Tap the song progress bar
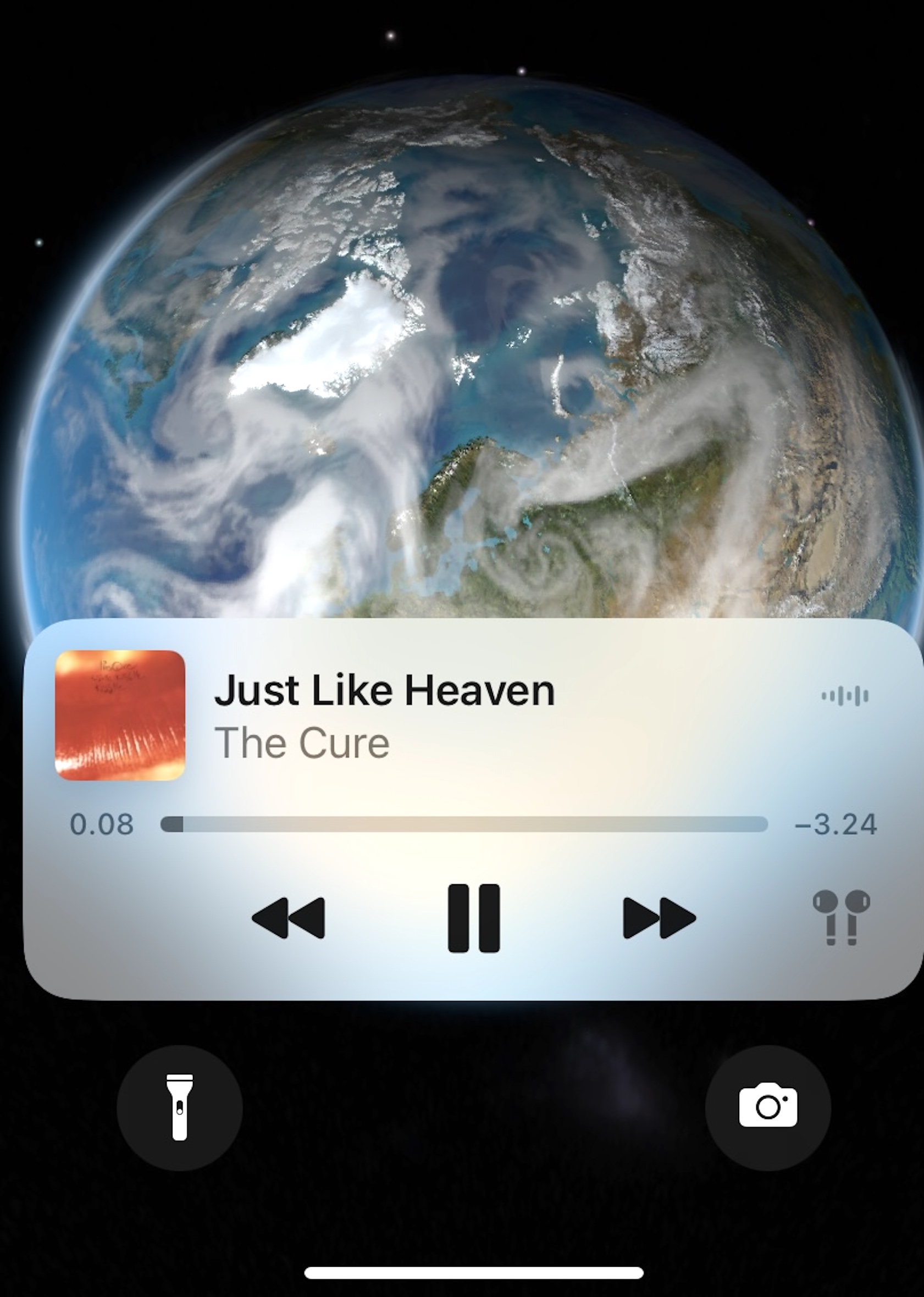This screenshot has width=924, height=1297. coord(464,824)
